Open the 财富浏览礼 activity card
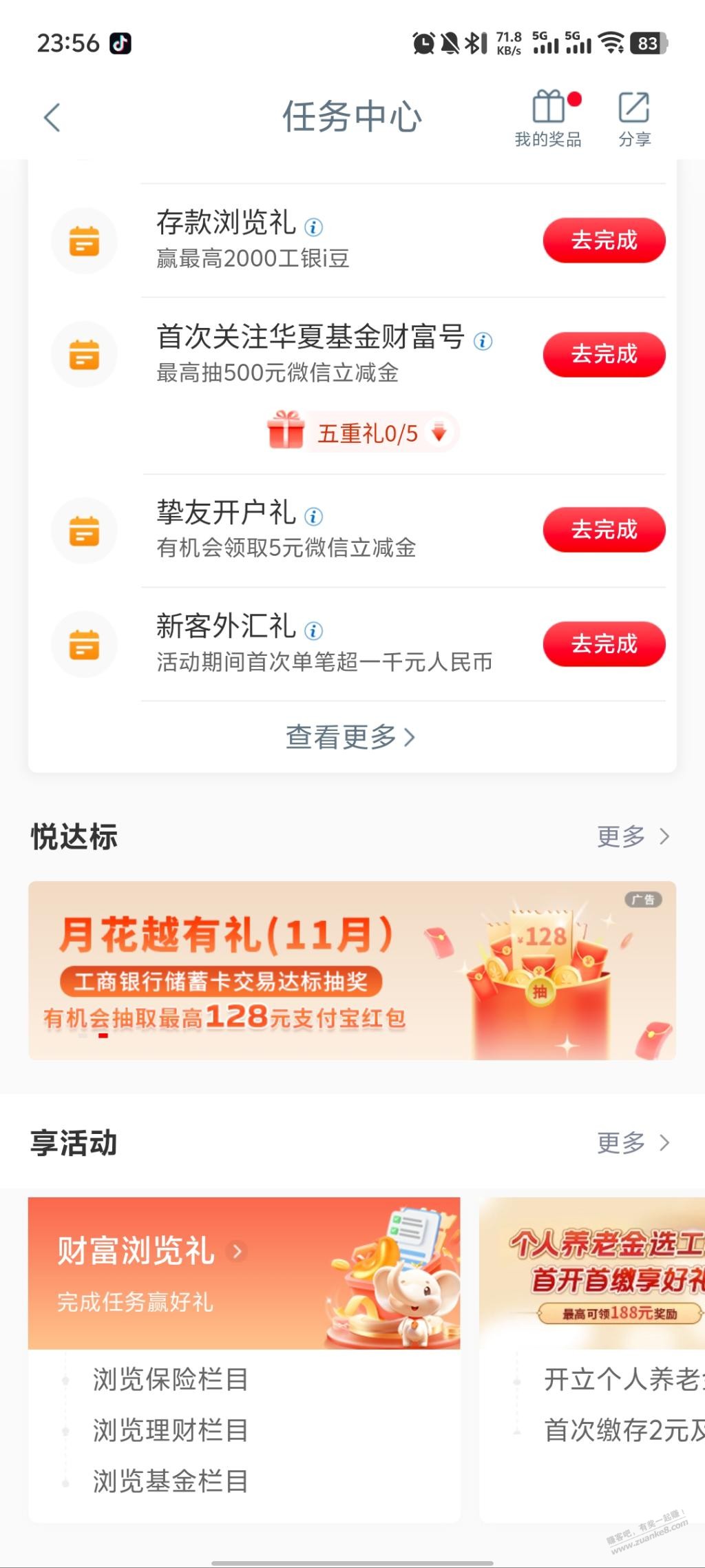 pos(244,1273)
